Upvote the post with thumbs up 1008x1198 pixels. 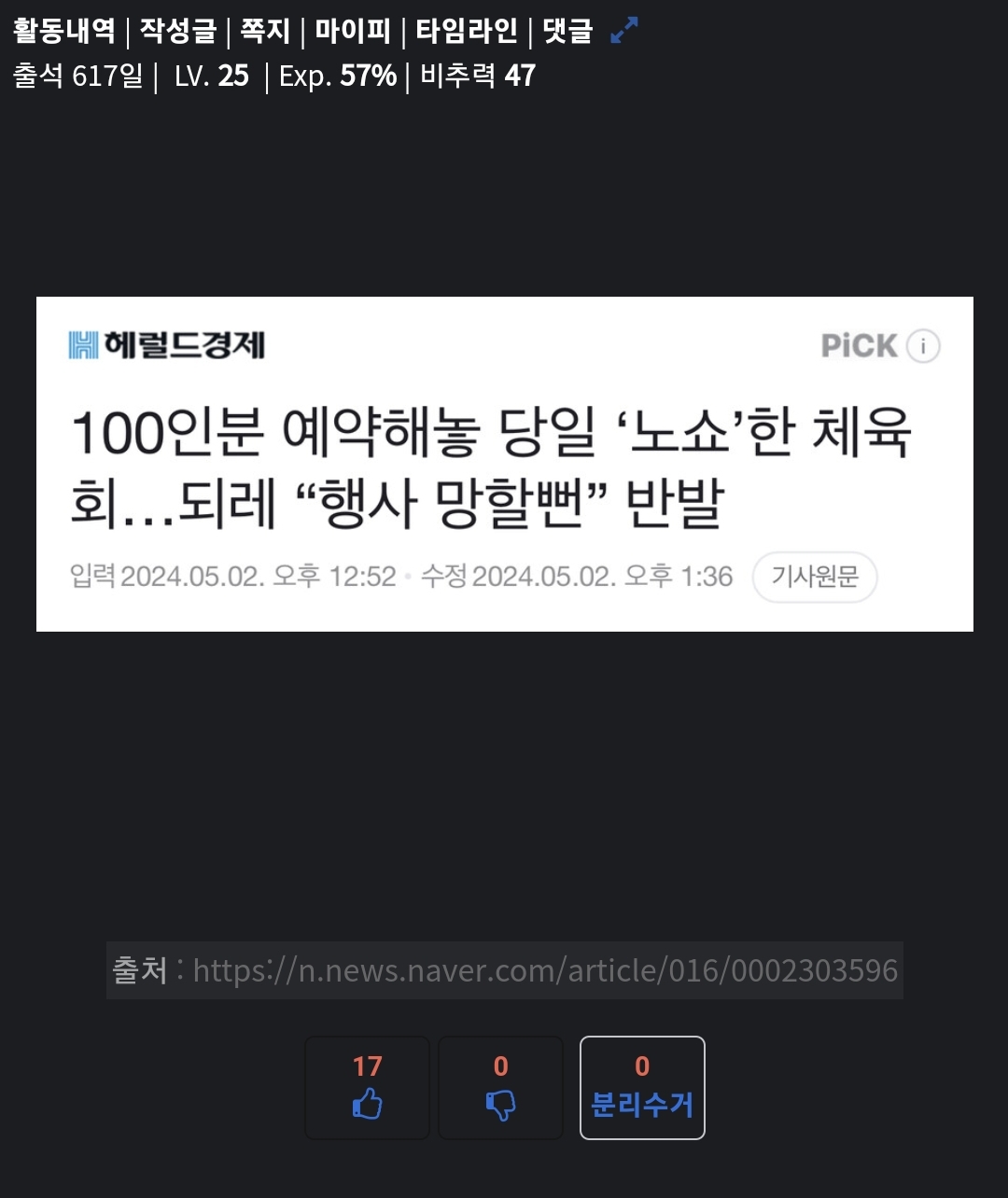point(367,1088)
